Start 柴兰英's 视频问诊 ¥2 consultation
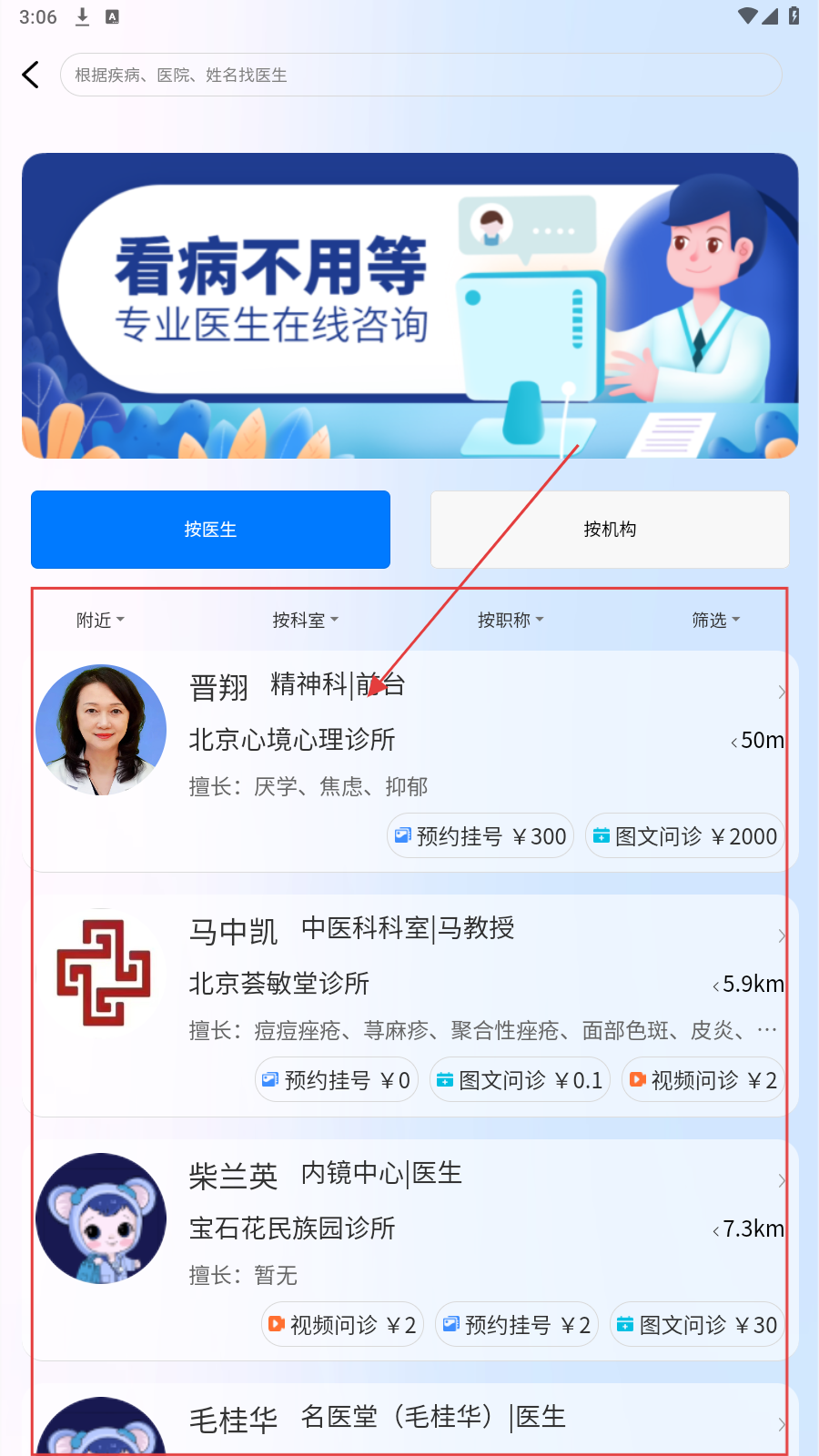819x1456 pixels. 343,1325
